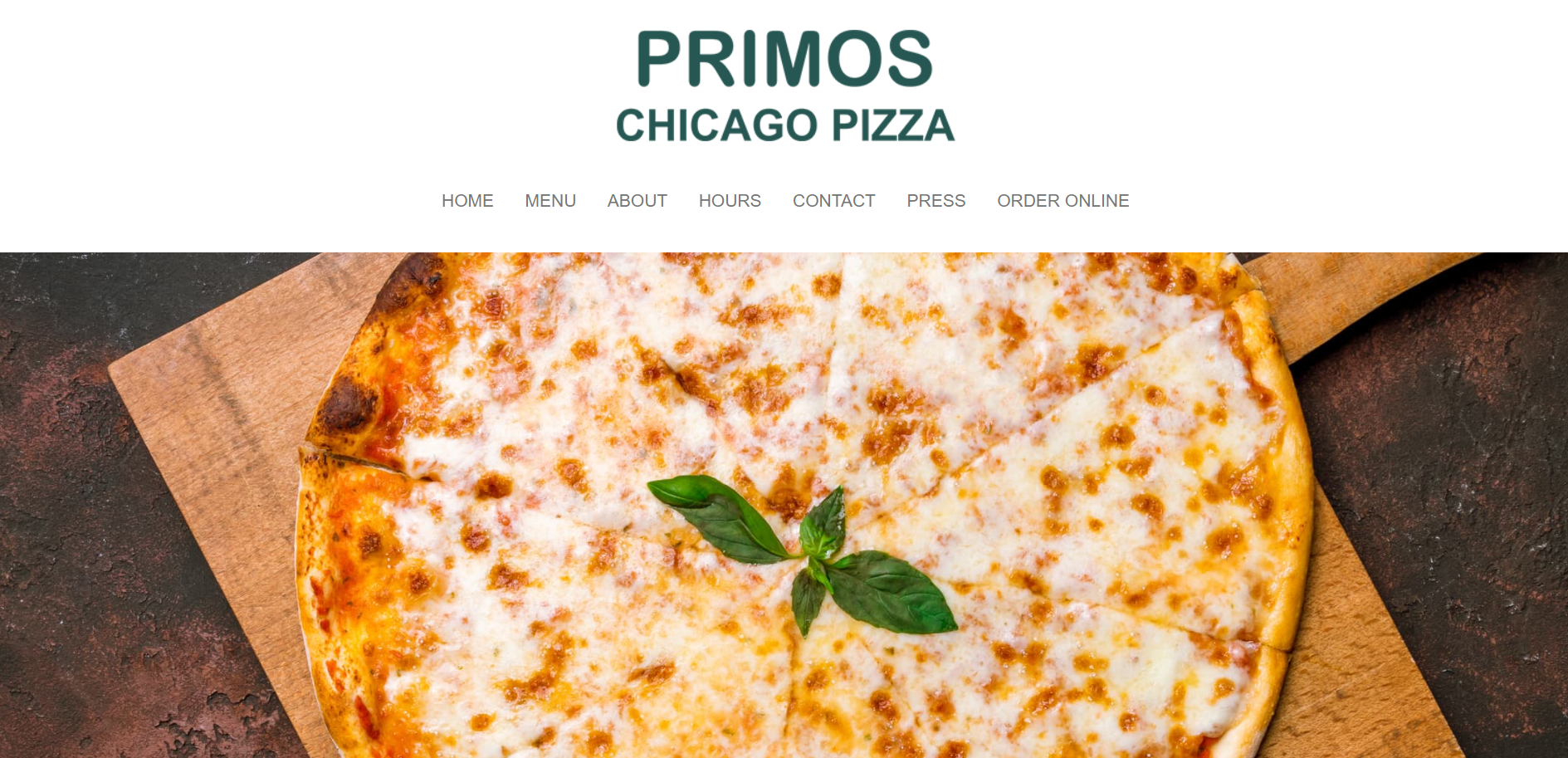Go to the HOME page

click(467, 201)
